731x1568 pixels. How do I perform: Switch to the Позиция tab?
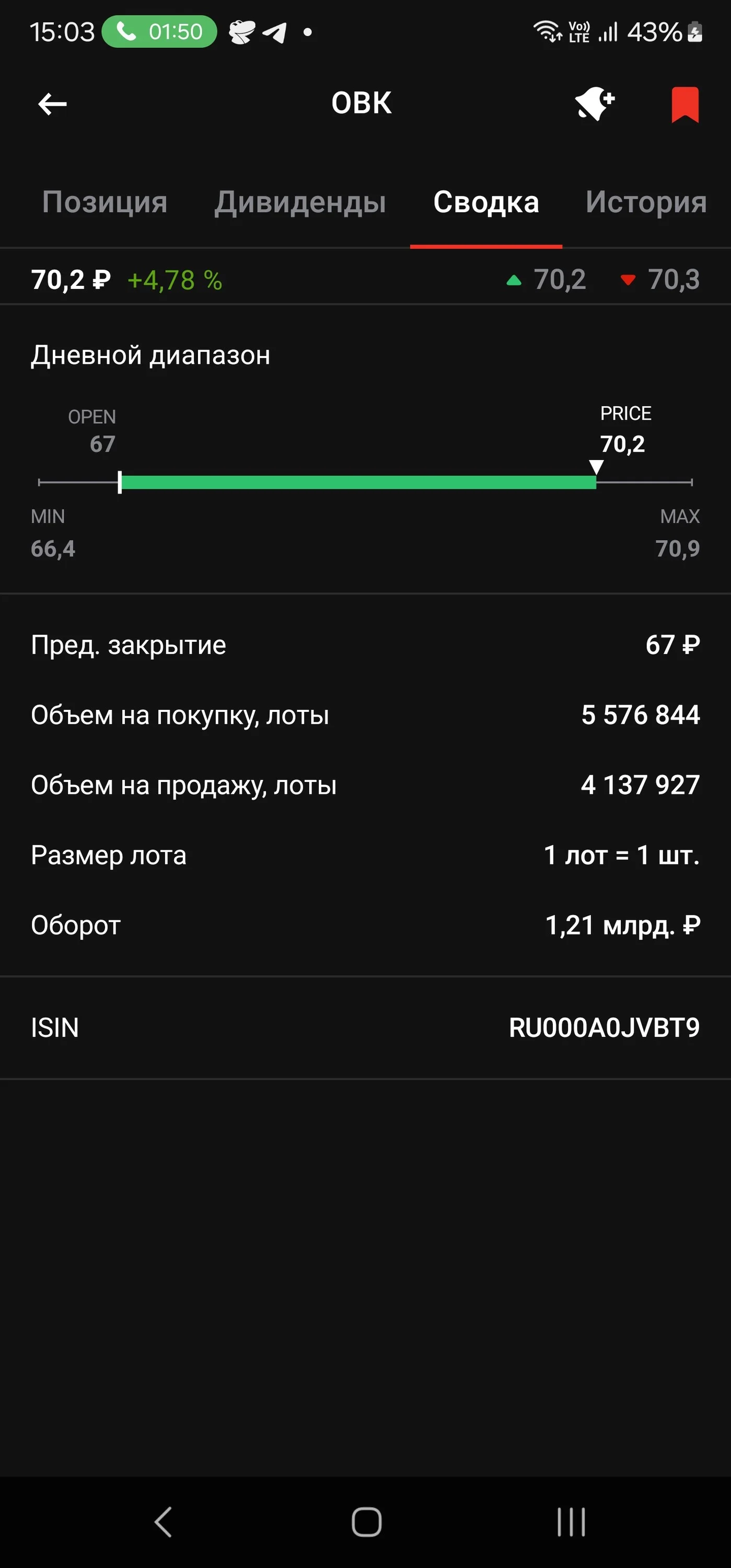[105, 202]
